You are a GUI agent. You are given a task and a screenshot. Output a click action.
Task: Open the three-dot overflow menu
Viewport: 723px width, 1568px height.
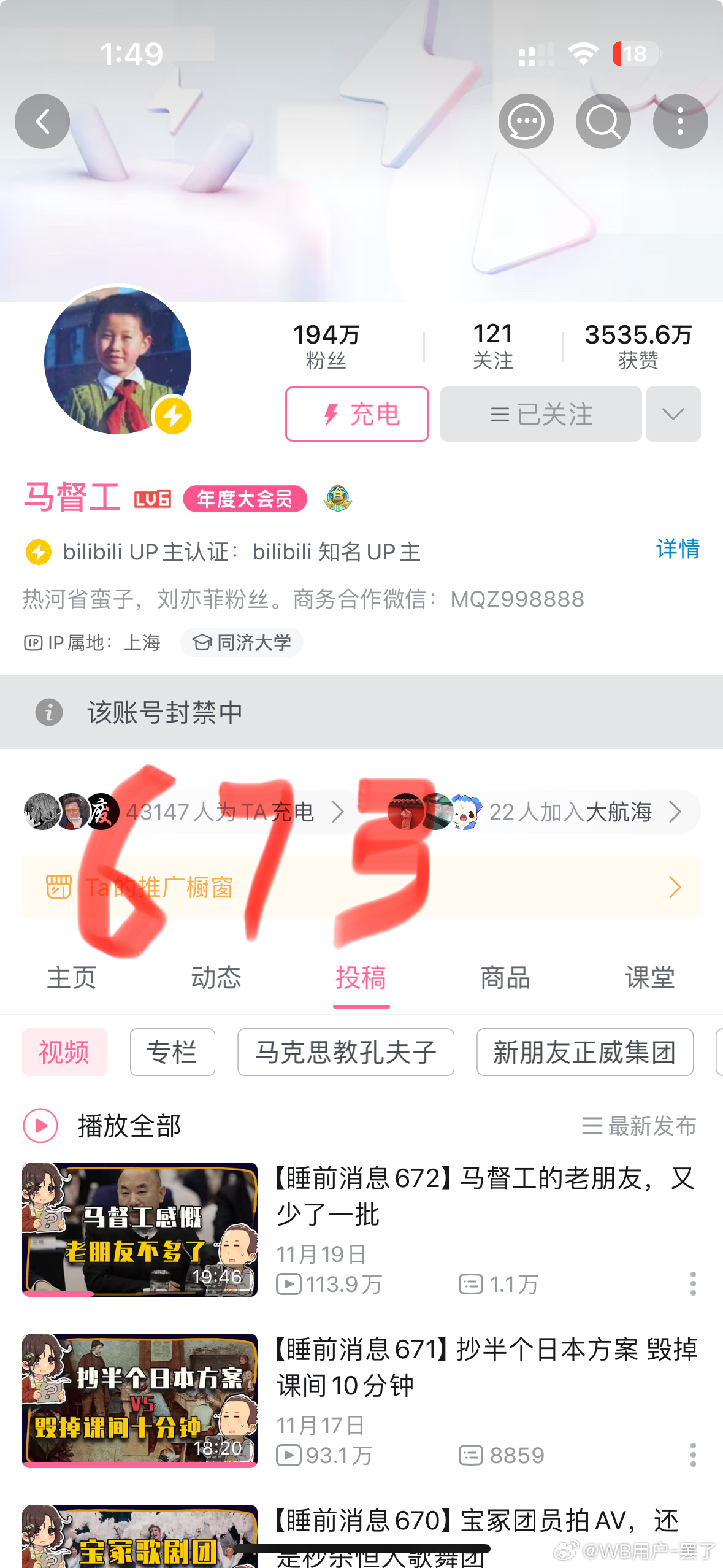[x=680, y=121]
